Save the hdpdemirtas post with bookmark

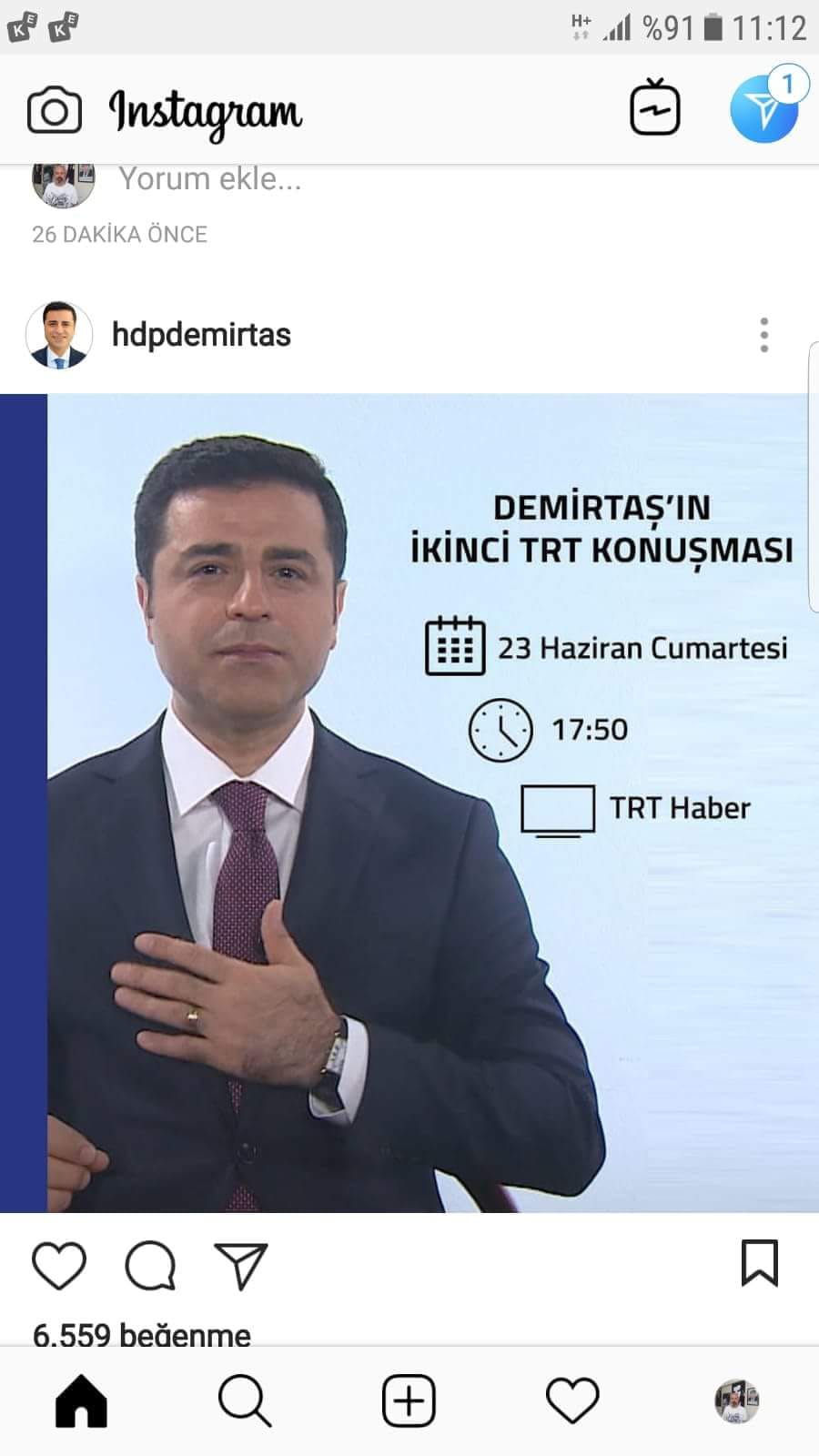click(x=759, y=1263)
